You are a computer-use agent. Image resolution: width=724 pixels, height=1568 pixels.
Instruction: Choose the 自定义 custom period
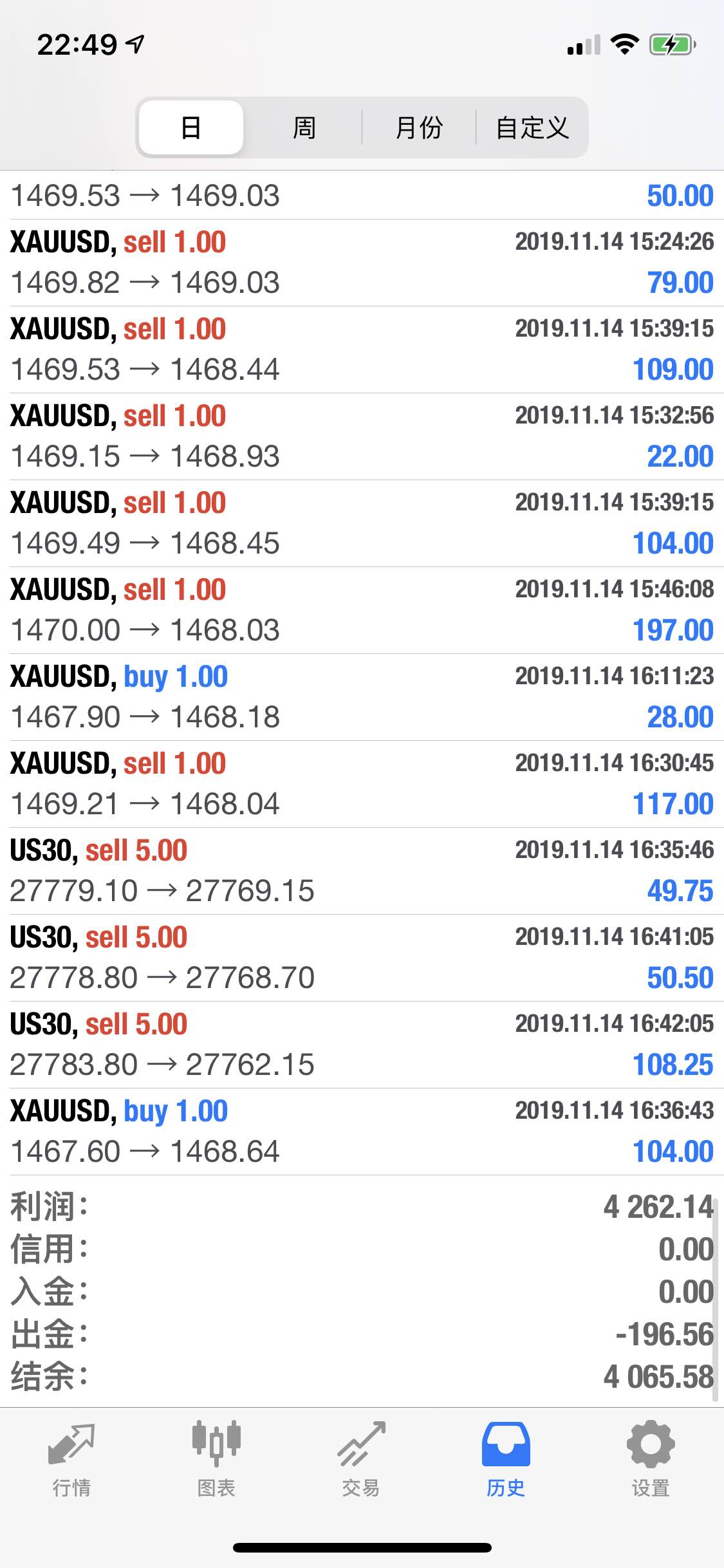532,127
